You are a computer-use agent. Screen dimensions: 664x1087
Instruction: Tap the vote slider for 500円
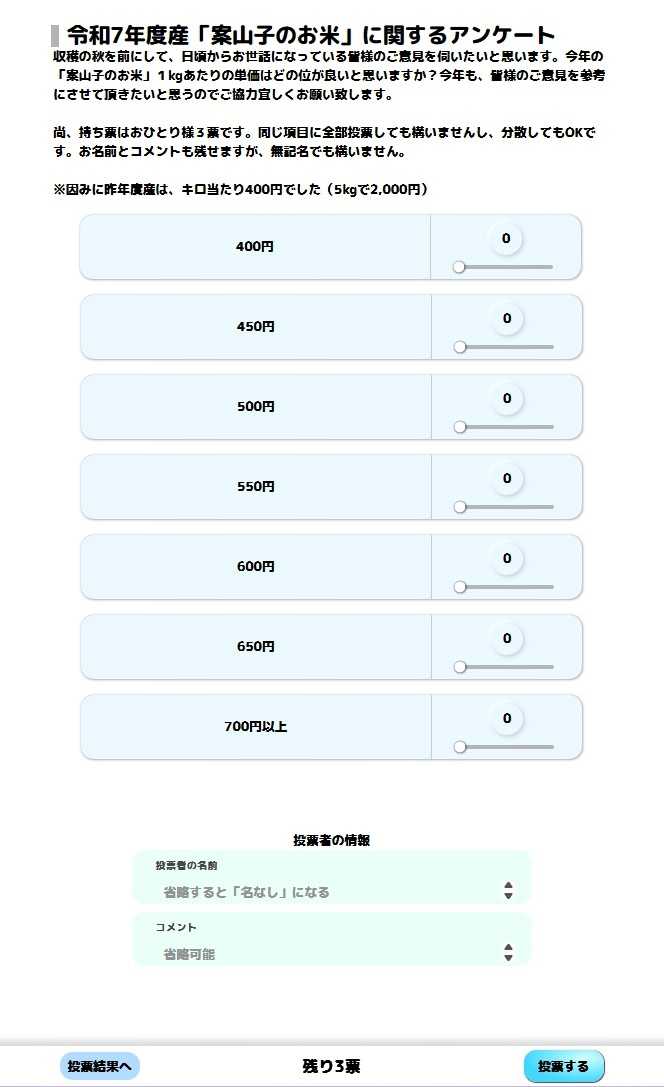coord(505,427)
